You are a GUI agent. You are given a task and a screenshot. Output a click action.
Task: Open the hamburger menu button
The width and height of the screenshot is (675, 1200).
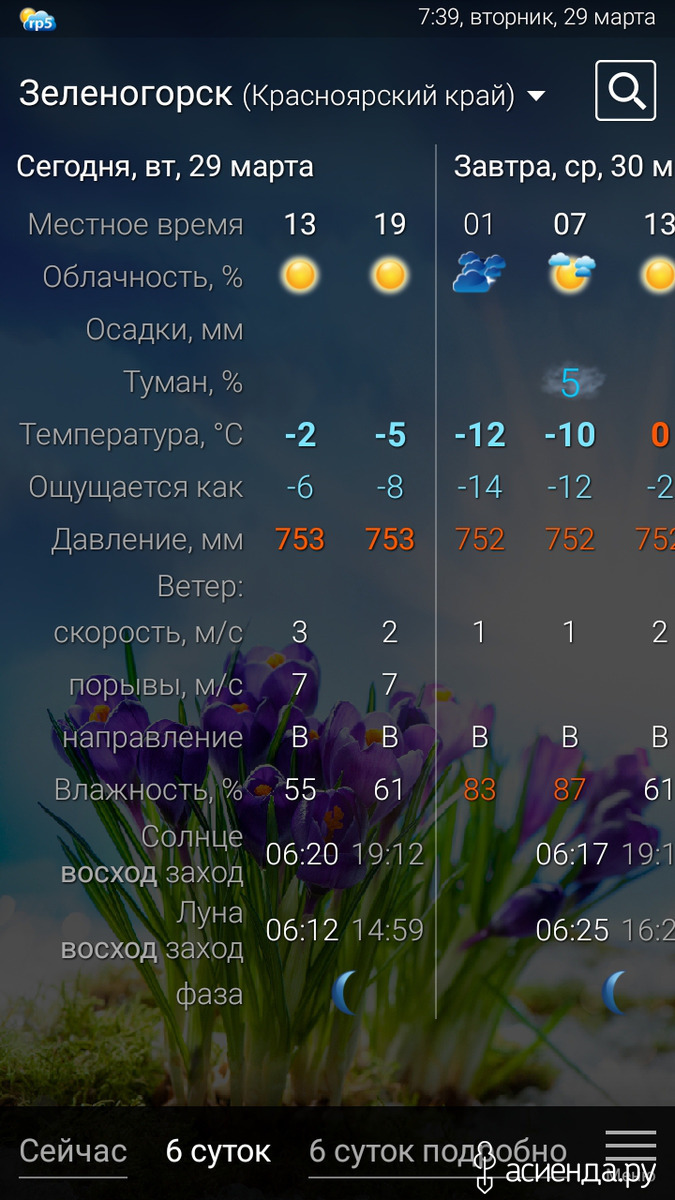tap(631, 1150)
